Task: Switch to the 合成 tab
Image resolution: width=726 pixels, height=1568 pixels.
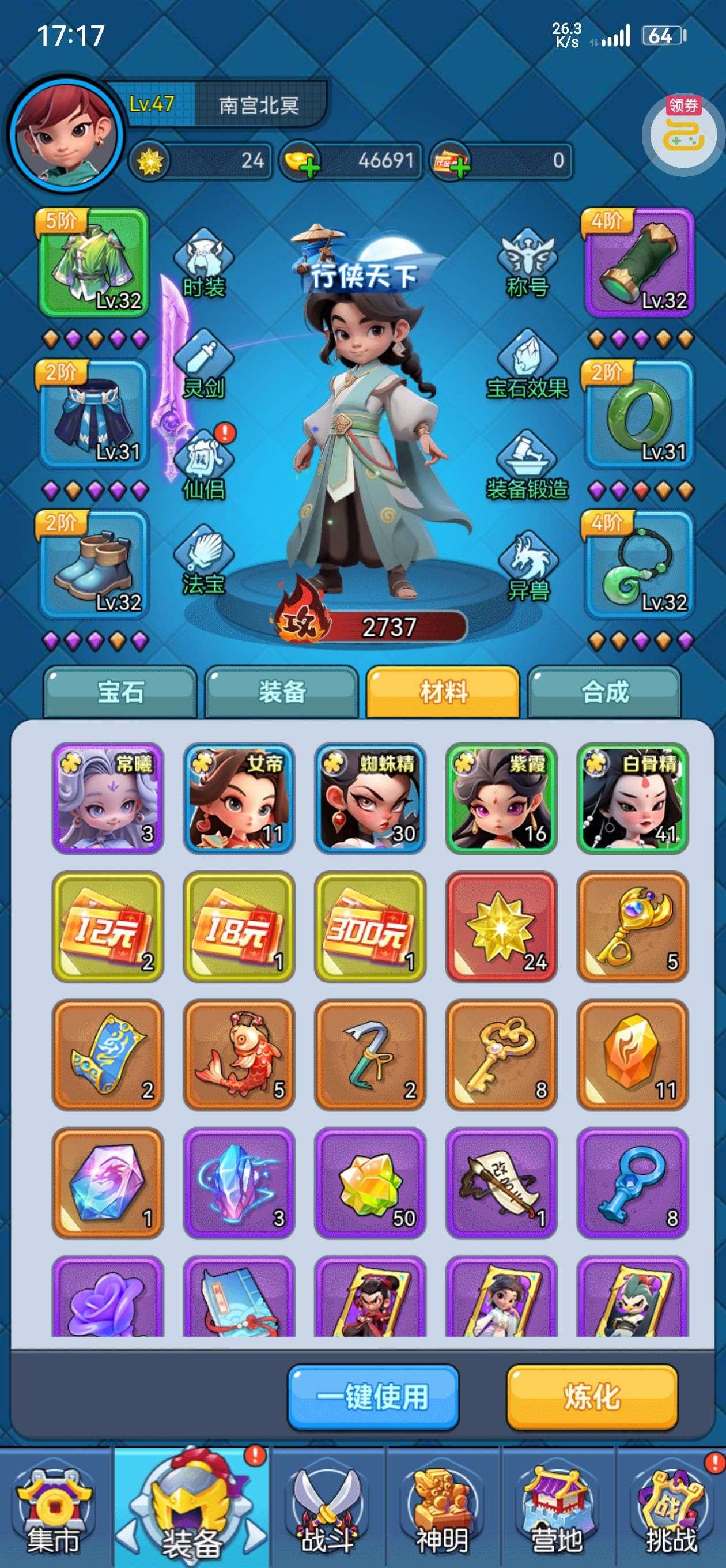Action: point(604,692)
